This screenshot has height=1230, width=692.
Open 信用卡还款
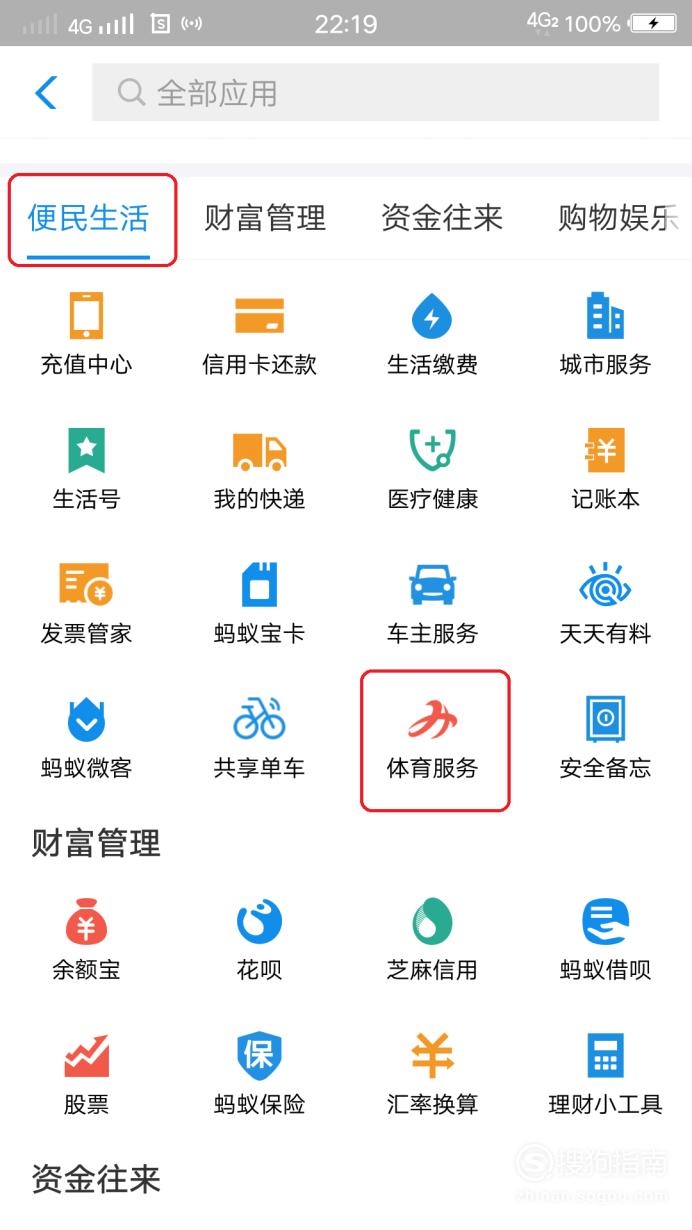point(259,334)
